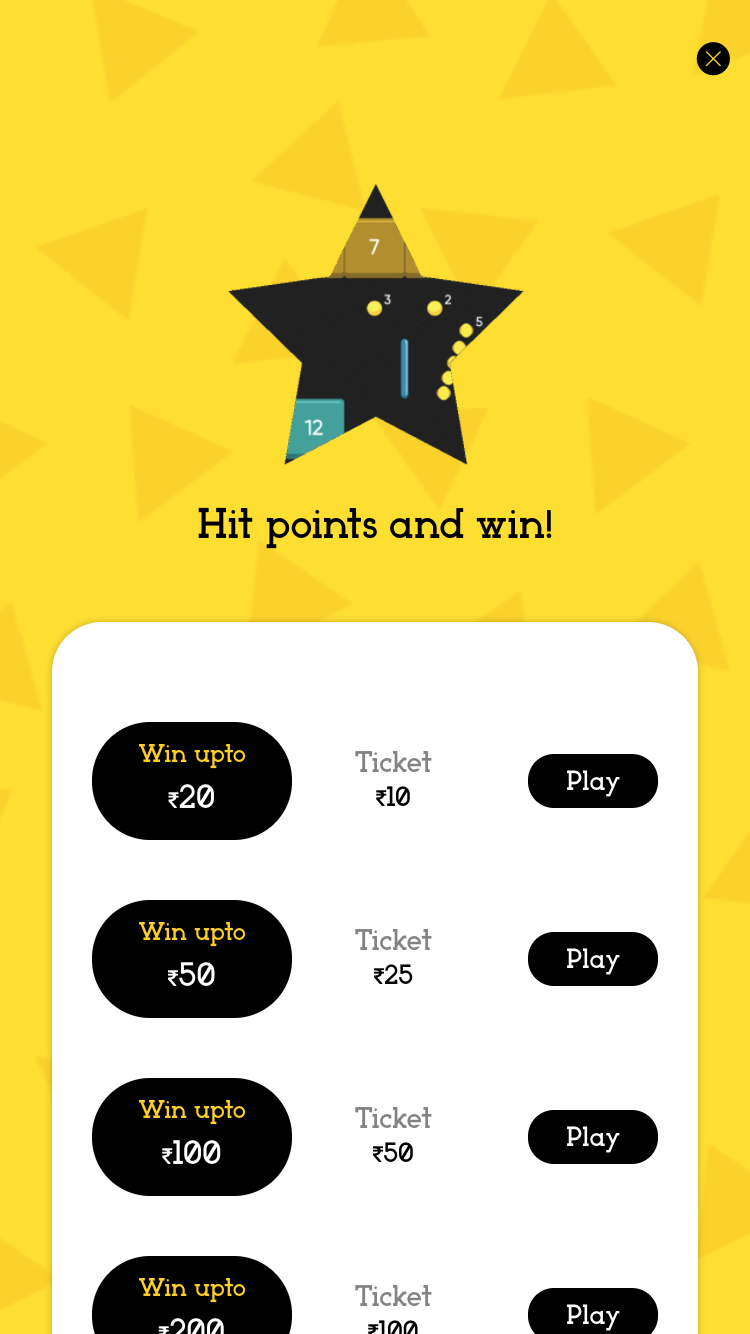Play with the ₹50 ticket
The width and height of the screenshot is (750, 1334).
(592, 1137)
